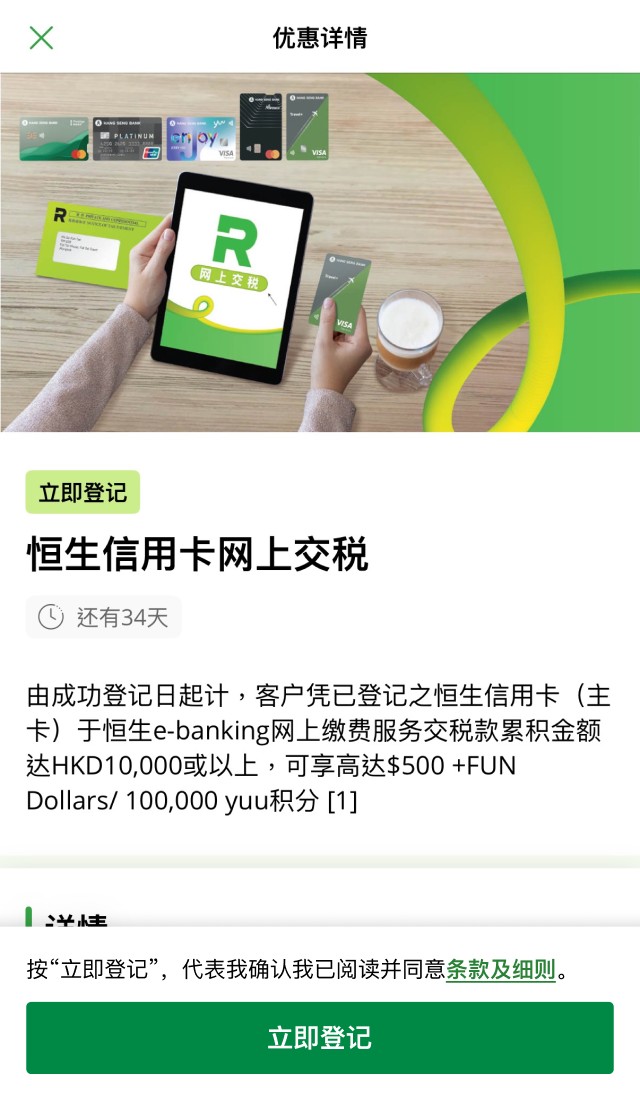Viewport: 640px width, 1100px height.
Task: Open the 条款及细则 terms link
Action: pyautogui.click(x=500, y=969)
